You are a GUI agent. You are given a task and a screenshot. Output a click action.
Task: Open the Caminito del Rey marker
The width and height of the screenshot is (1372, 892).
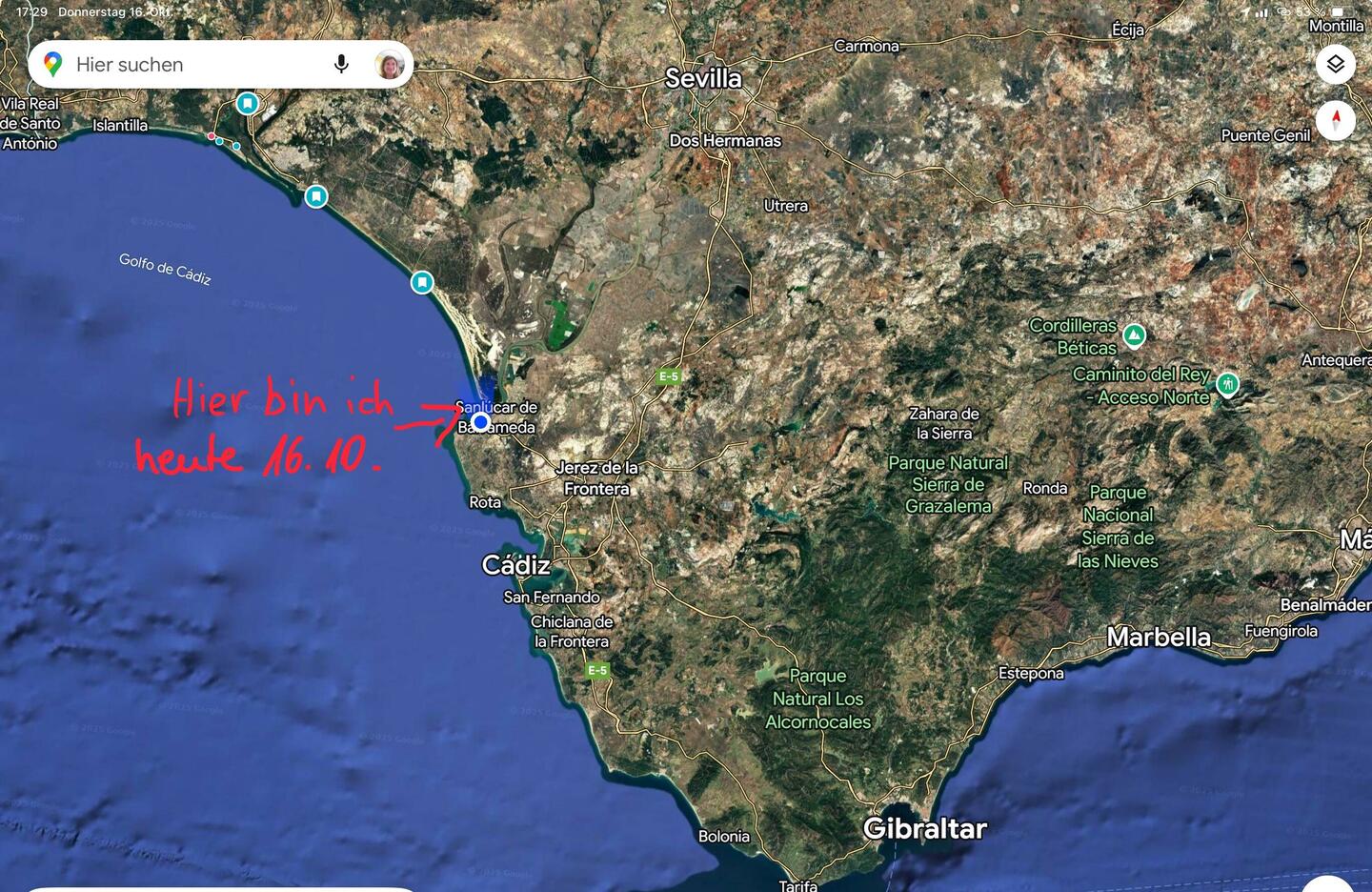(x=1227, y=384)
